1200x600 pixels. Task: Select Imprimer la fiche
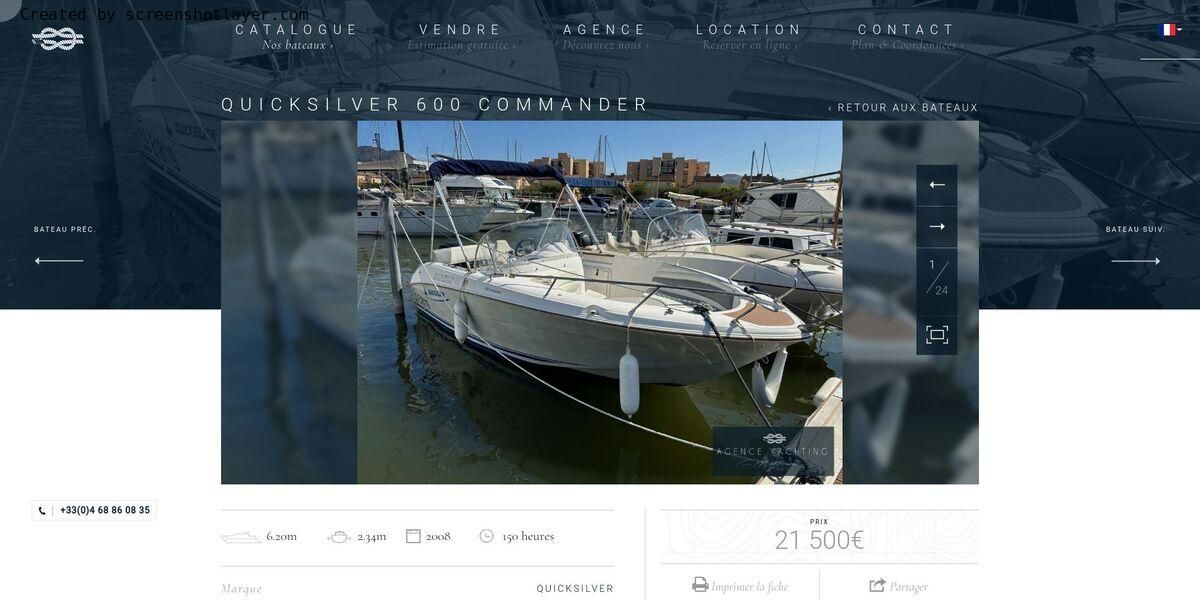pyautogui.click(x=740, y=586)
